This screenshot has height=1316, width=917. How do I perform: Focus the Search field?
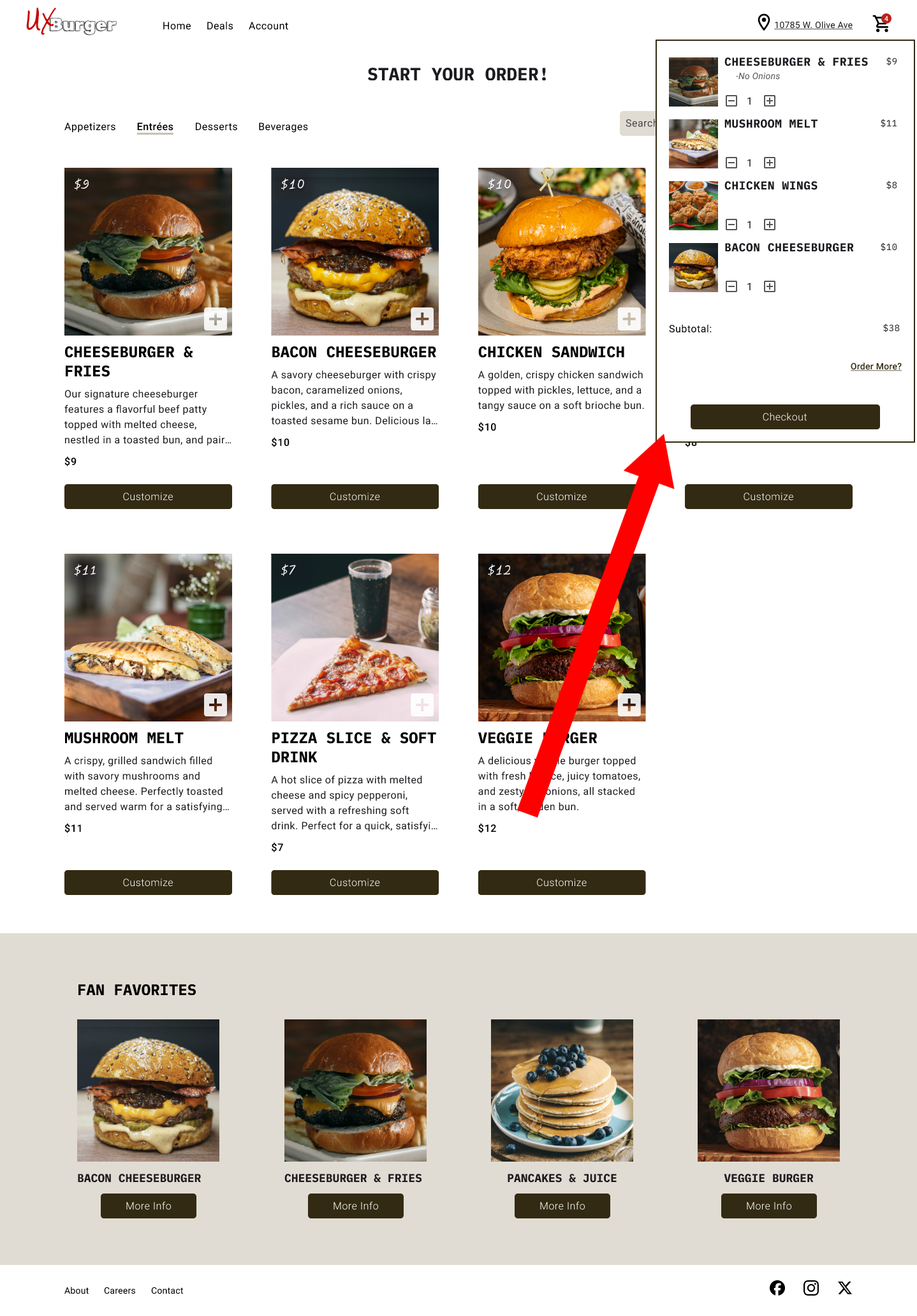coord(639,124)
